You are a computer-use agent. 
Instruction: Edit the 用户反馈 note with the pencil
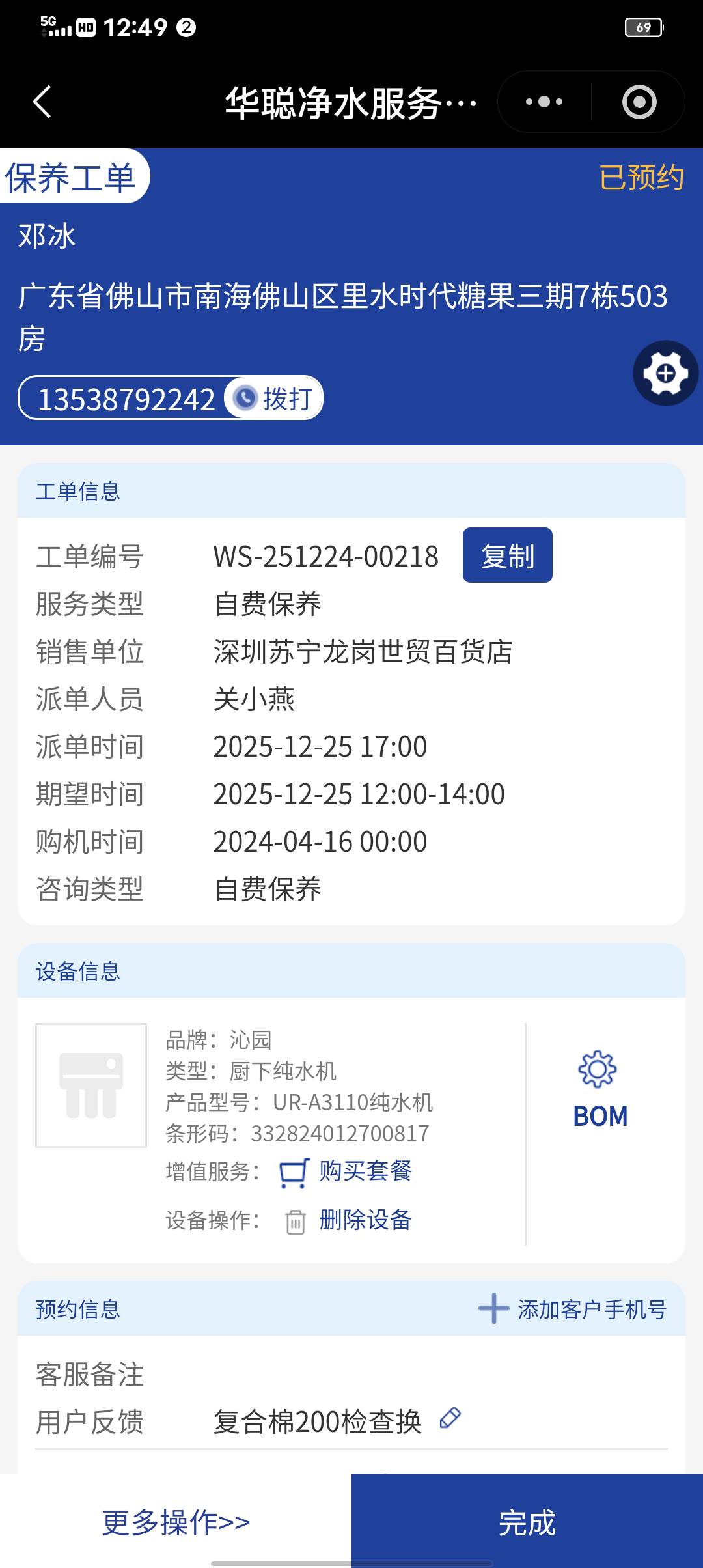(450, 1418)
